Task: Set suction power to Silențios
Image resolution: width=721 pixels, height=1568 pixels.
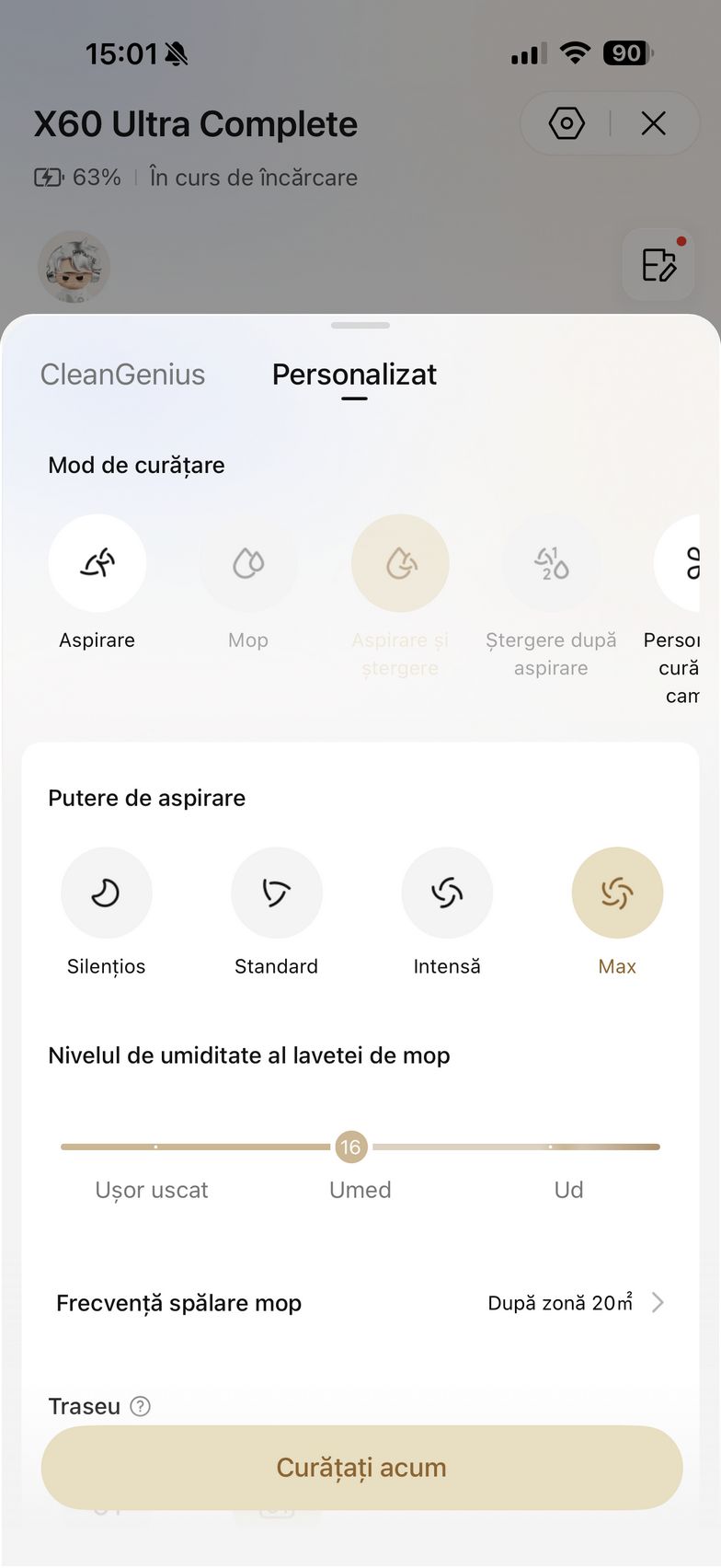Action: pos(106,893)
